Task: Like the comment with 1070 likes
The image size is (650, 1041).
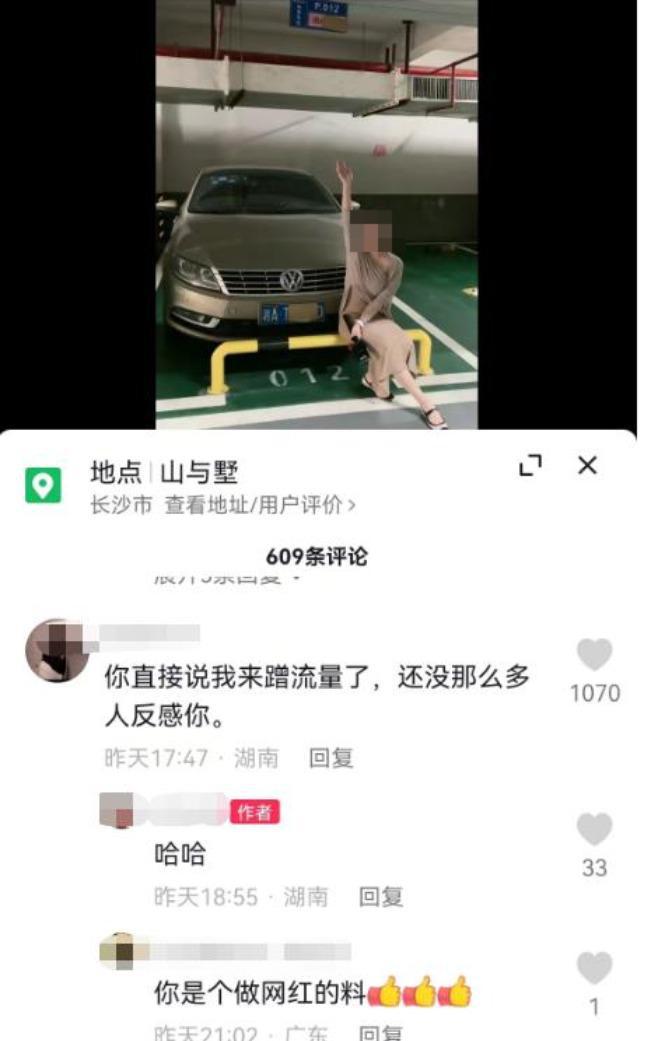Action: coord(594,655)
